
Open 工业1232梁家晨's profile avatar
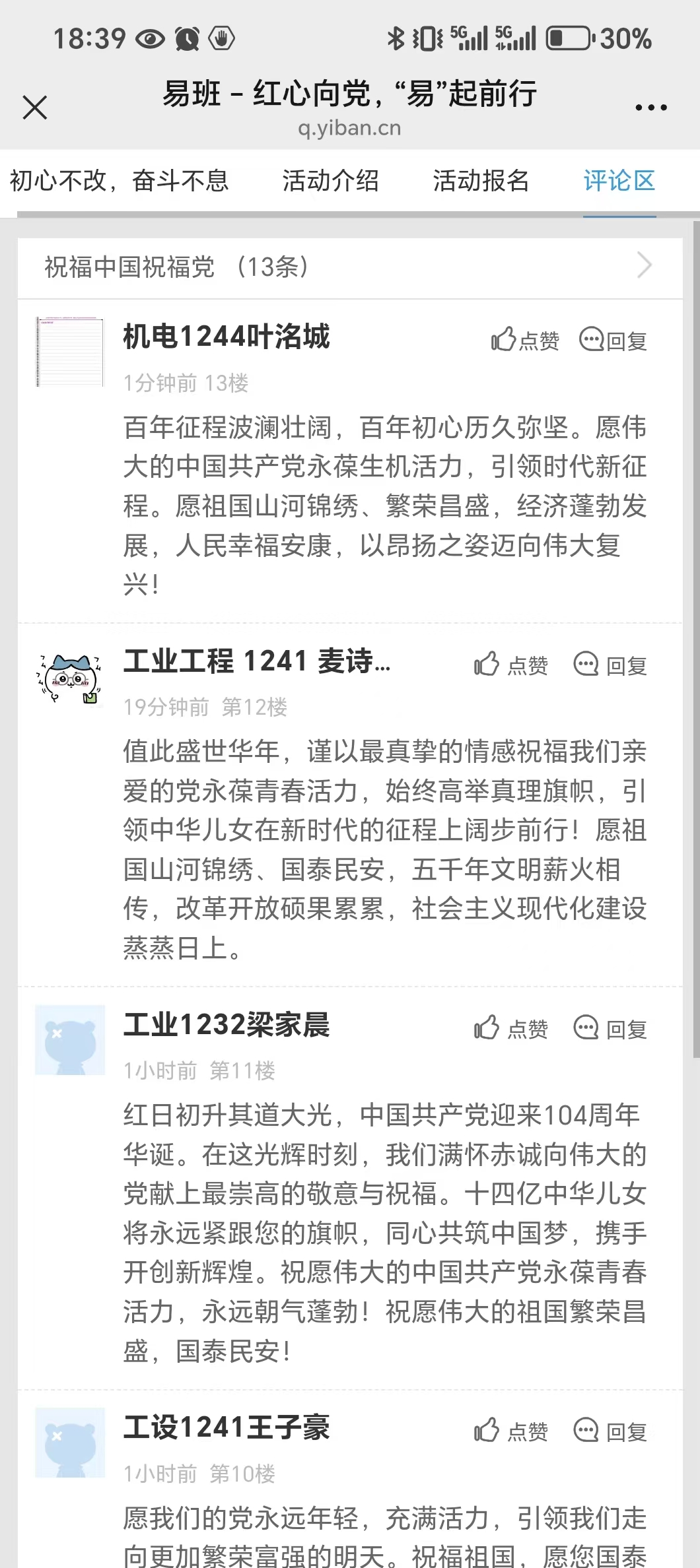70,1040
